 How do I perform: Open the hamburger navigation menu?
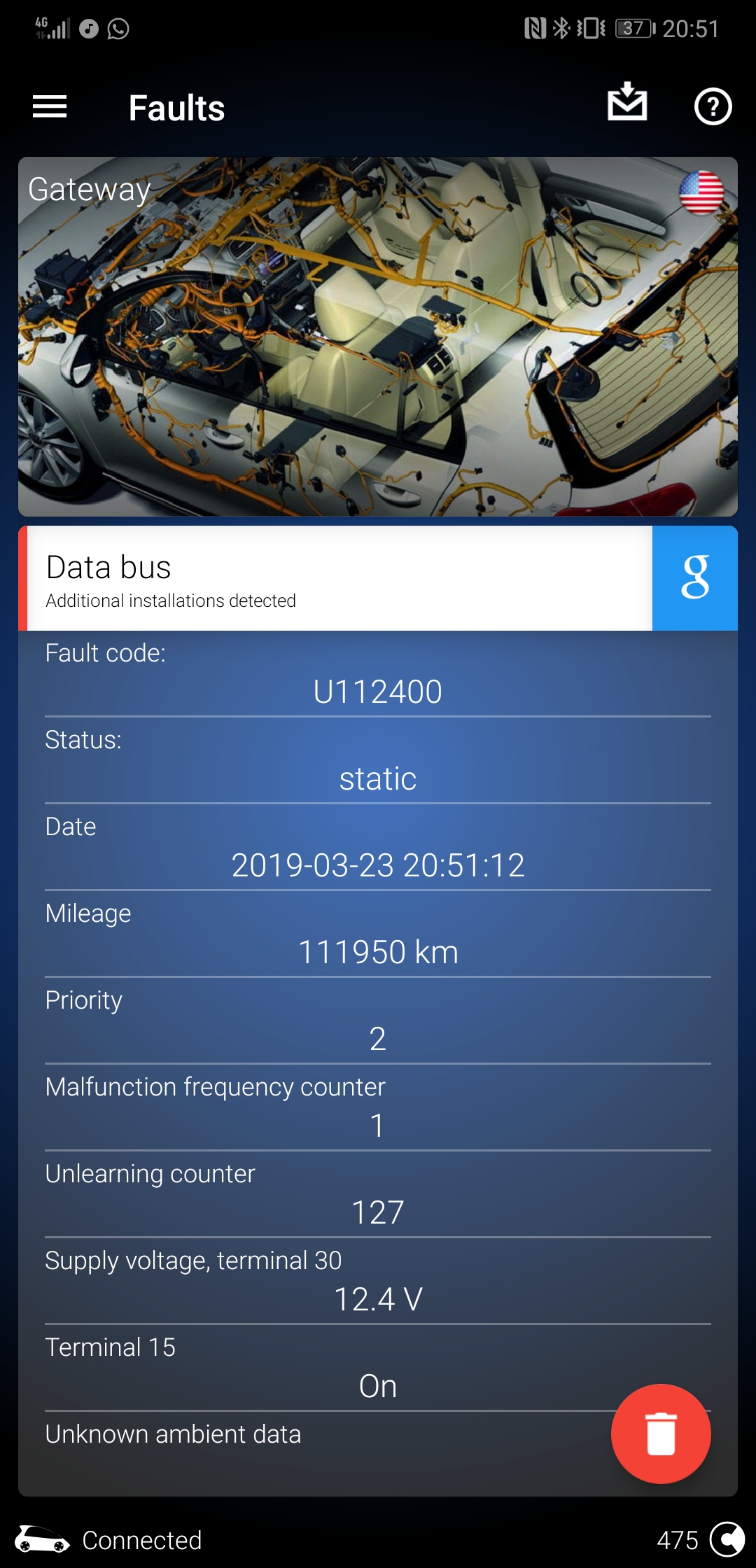[x=50, y=107]
